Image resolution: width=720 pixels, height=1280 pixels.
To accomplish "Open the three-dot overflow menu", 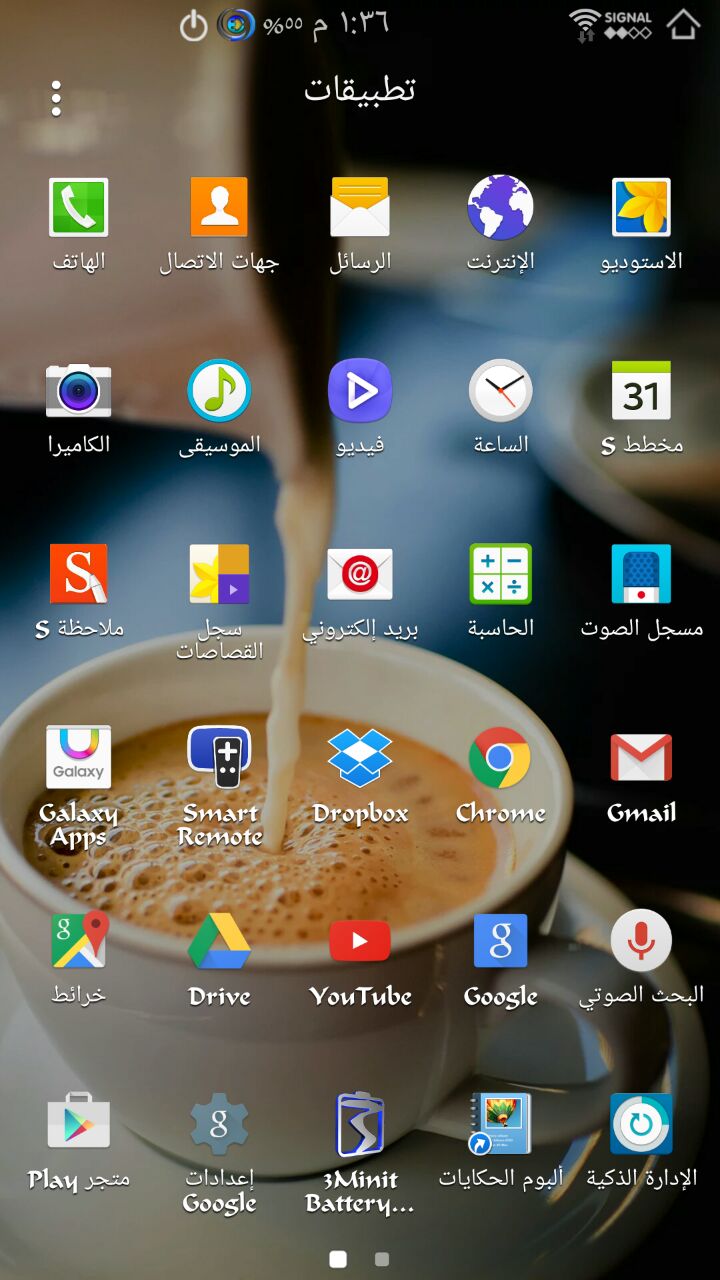I will (x=57, y=98).
